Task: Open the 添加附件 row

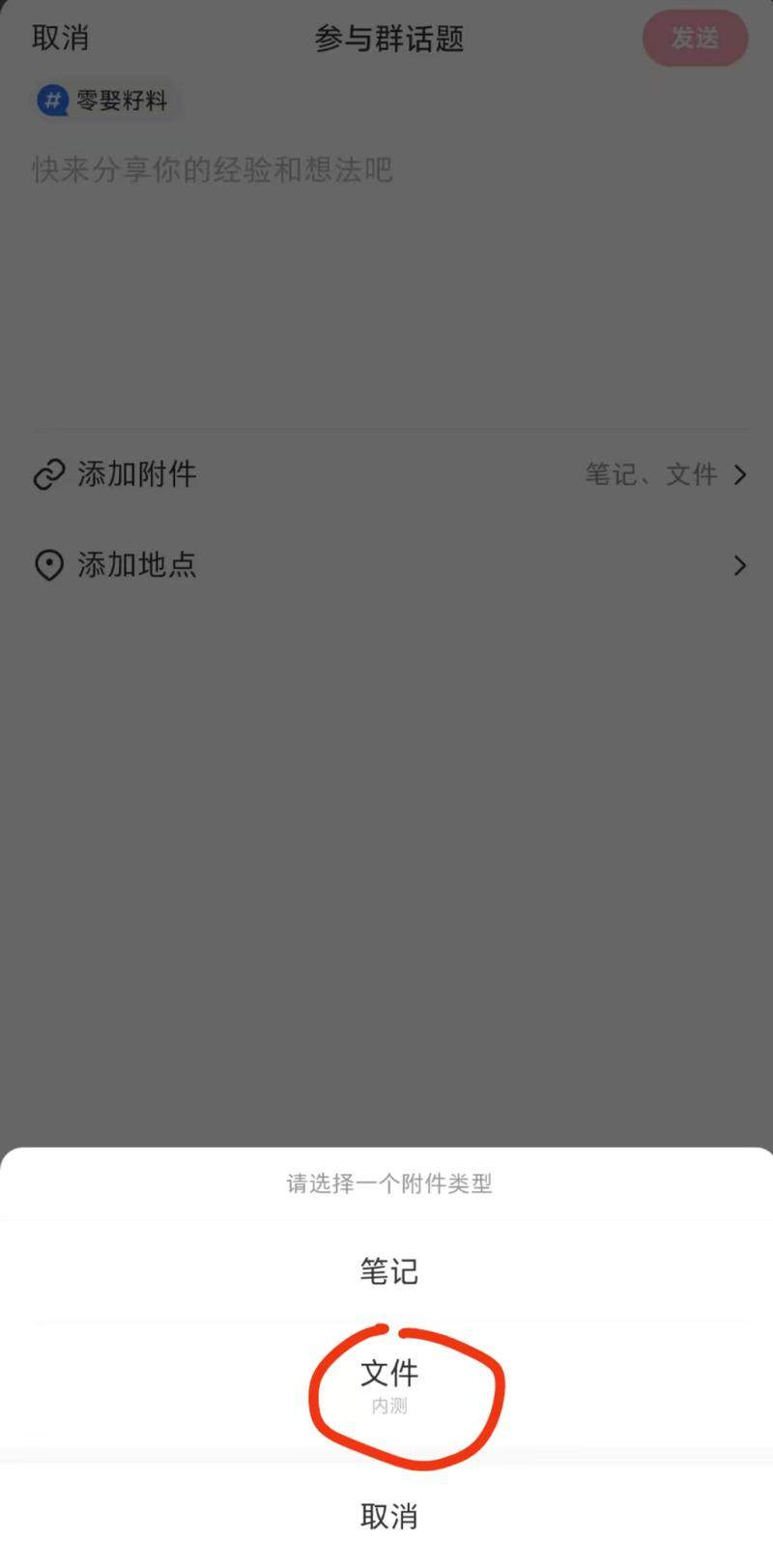Action: 386,474
